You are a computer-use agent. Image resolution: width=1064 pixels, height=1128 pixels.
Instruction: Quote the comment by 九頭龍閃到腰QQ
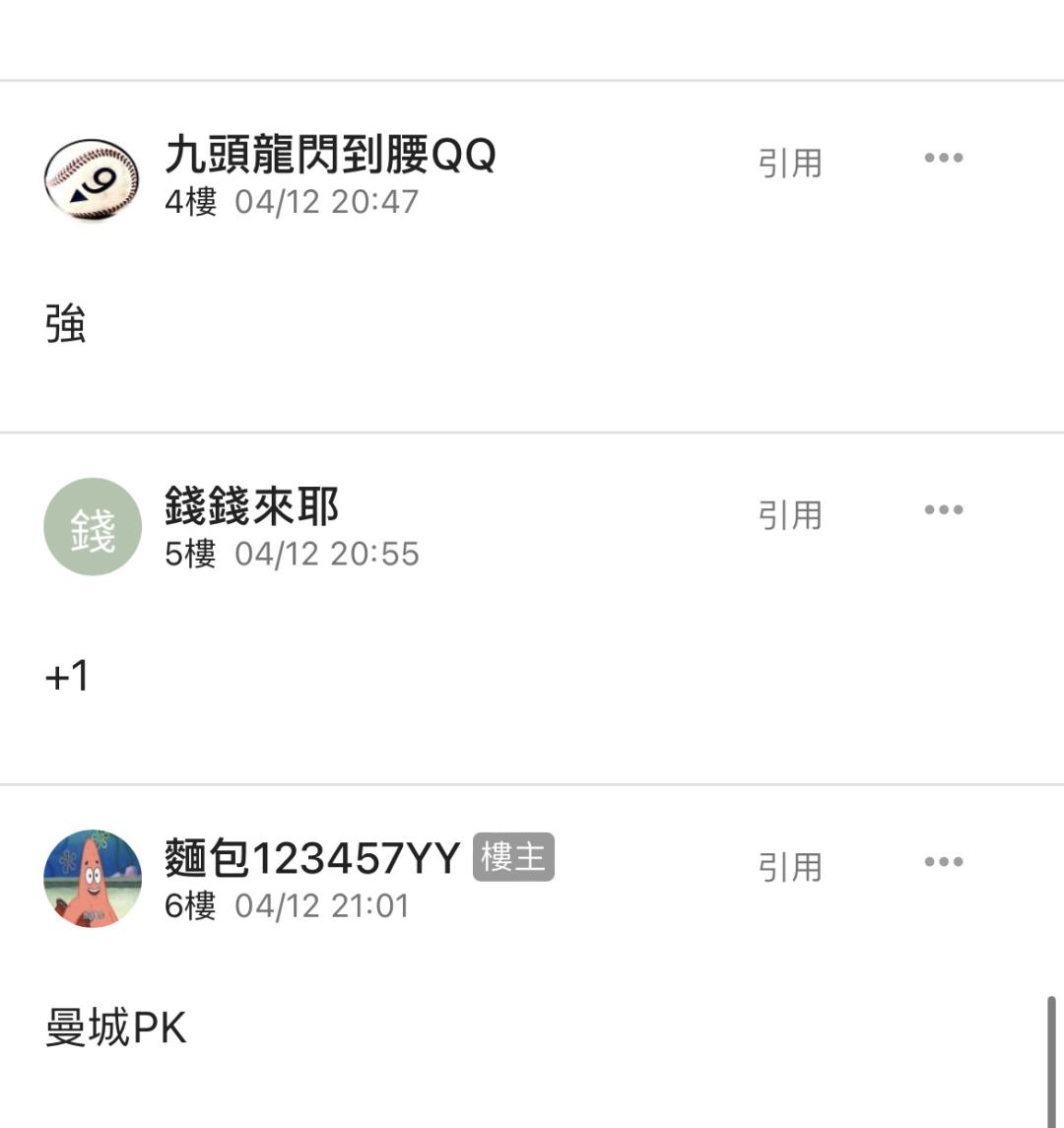(790, 164)
